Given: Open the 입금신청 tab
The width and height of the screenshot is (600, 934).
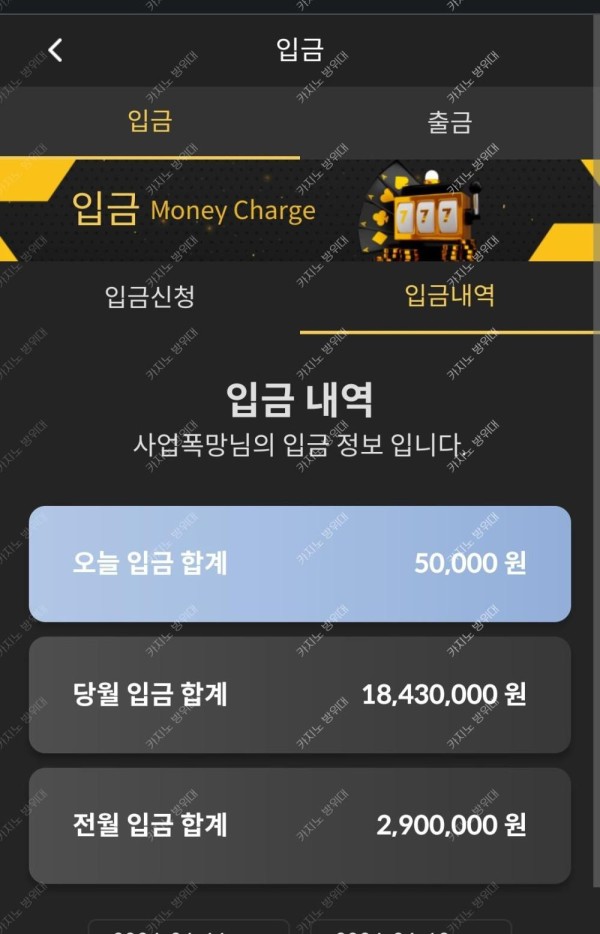Looking at the screenshot, I should tap(150, 296).
